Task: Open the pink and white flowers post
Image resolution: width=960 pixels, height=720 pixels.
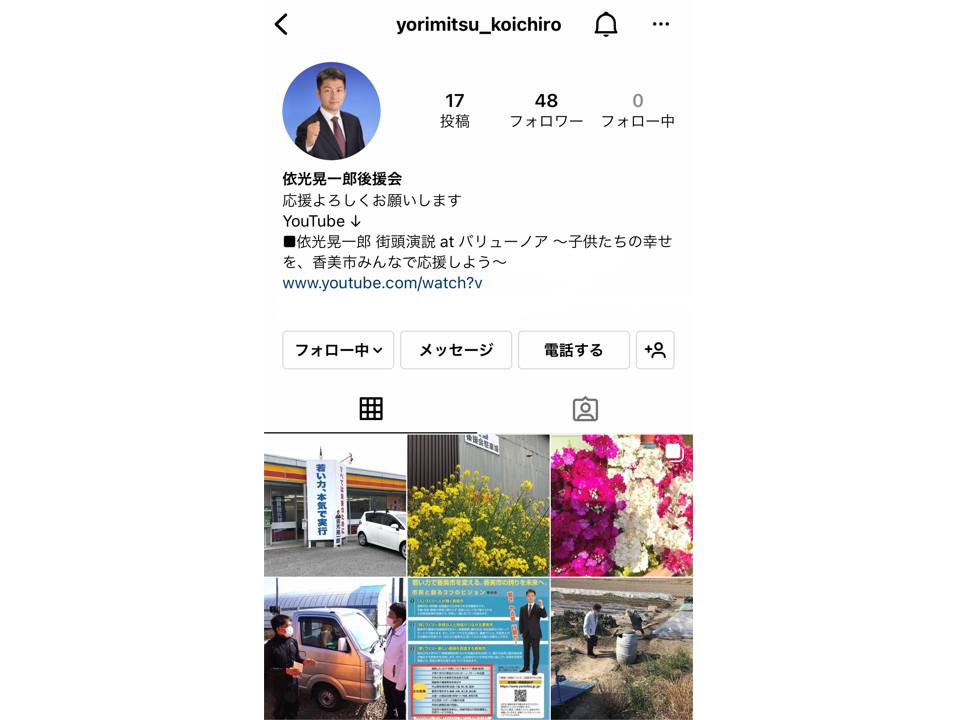Action: [621, 505]
